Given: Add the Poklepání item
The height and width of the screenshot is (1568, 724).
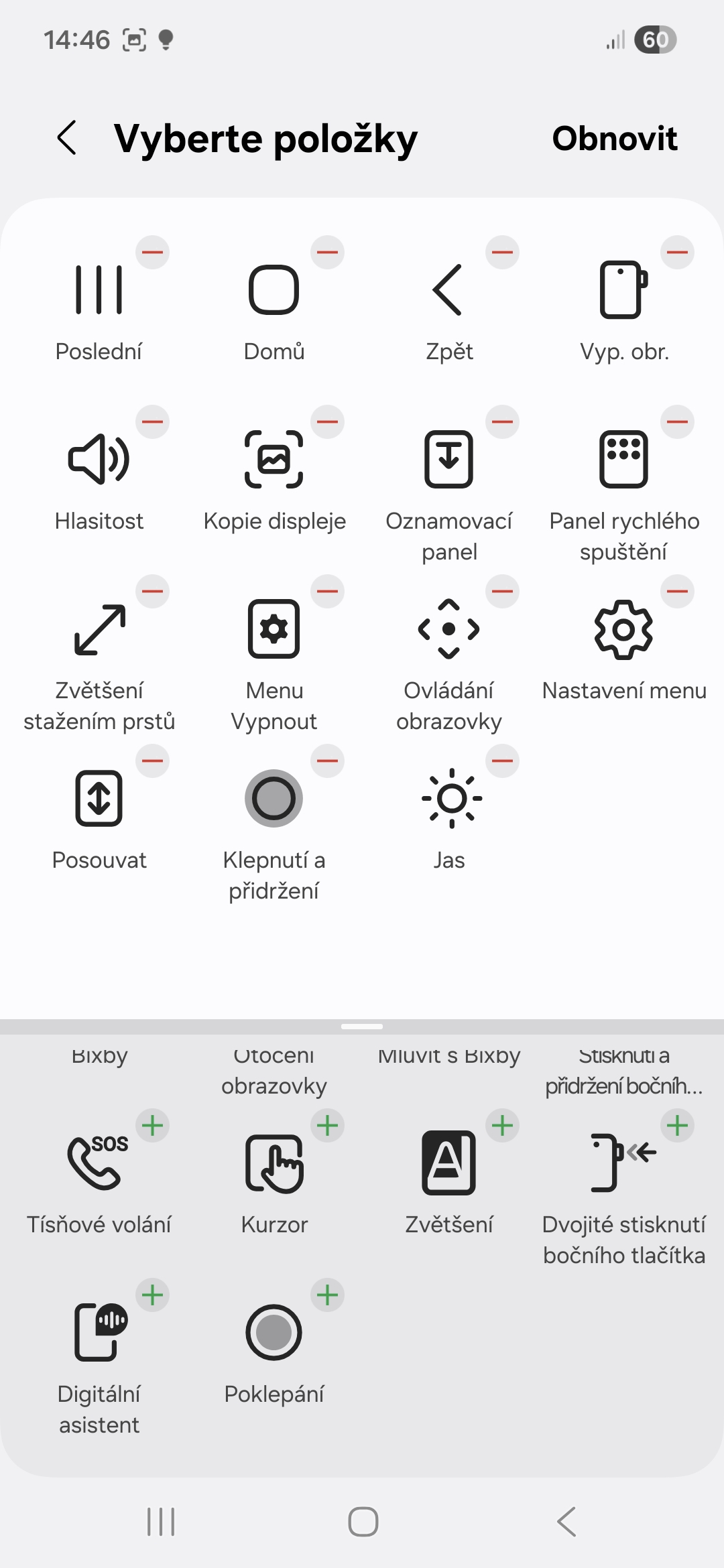Looking at the screenshot, I should click(x=327, y=1295).
